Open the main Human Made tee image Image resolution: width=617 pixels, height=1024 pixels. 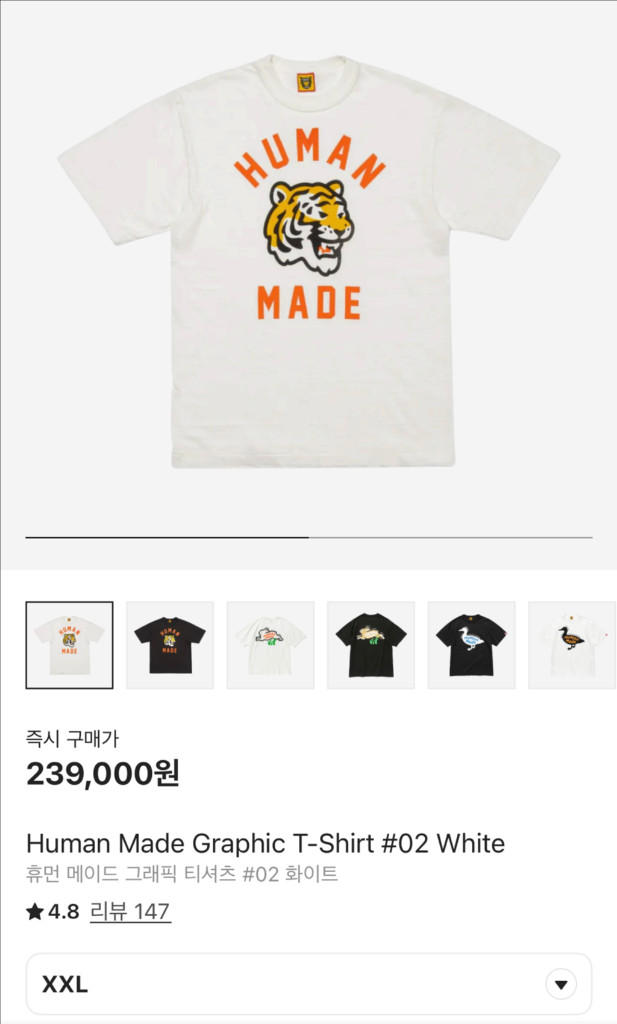pos(308,260)
